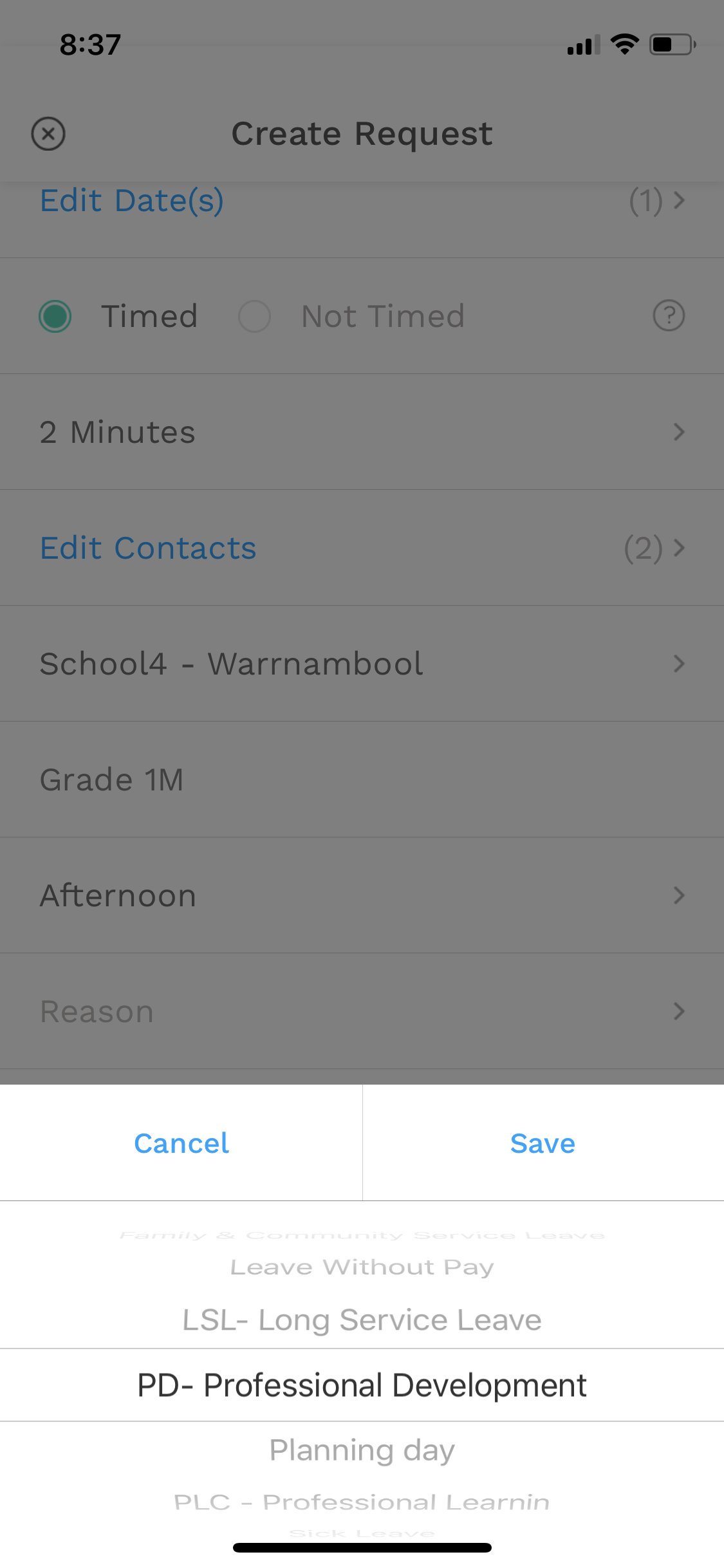
Task: Cancel the reason picker
Action: 181,1143
